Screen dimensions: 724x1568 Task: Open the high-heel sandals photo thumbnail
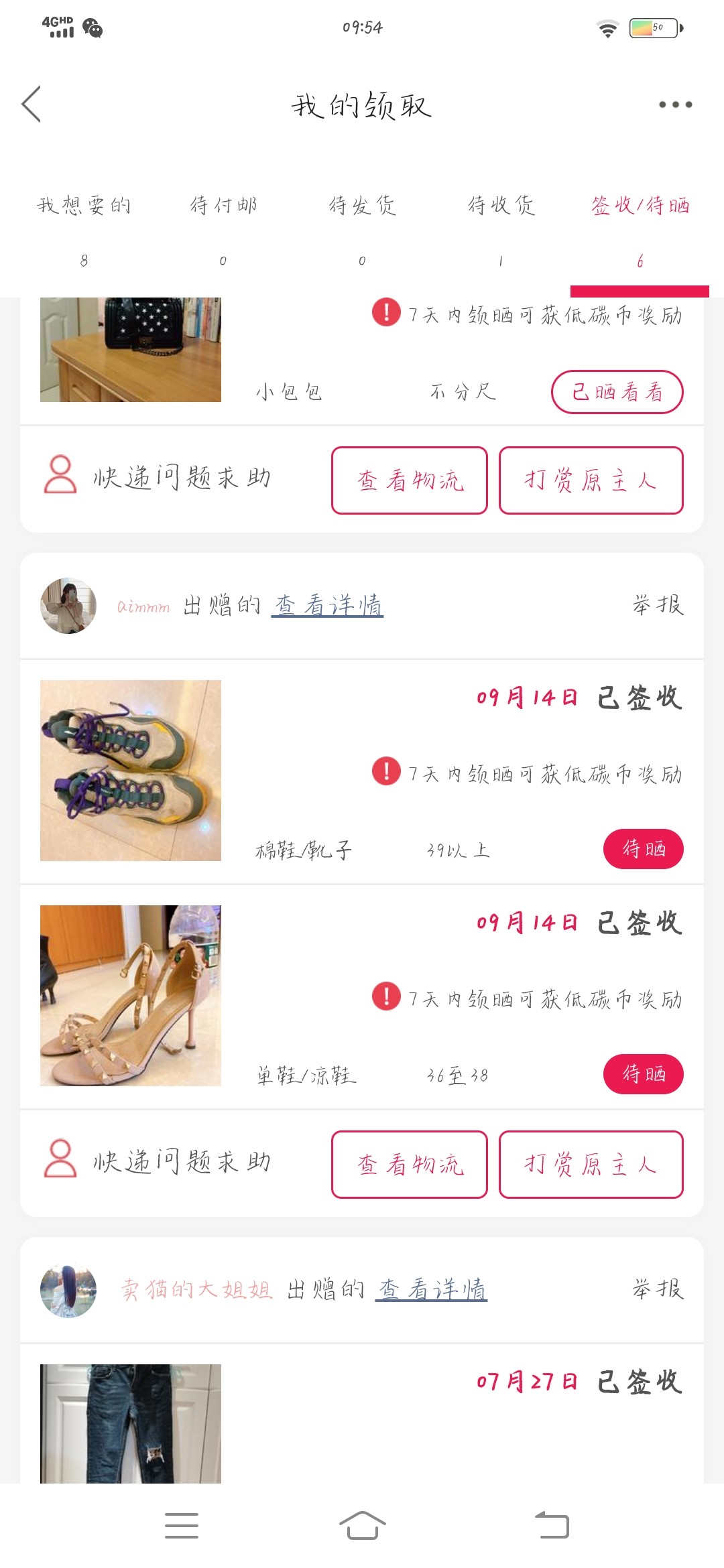[131, 996]
